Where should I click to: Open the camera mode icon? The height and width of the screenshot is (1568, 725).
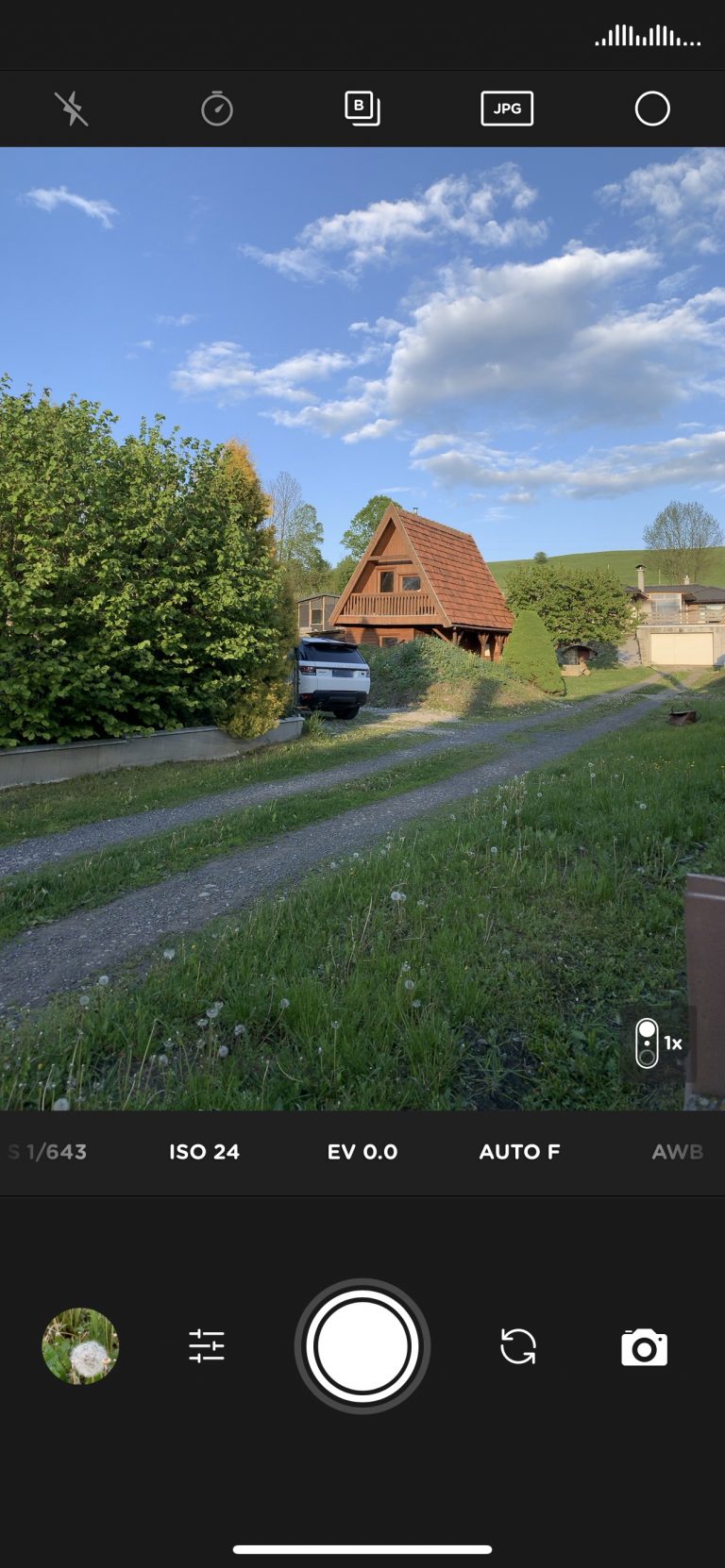coord(644,1347)
